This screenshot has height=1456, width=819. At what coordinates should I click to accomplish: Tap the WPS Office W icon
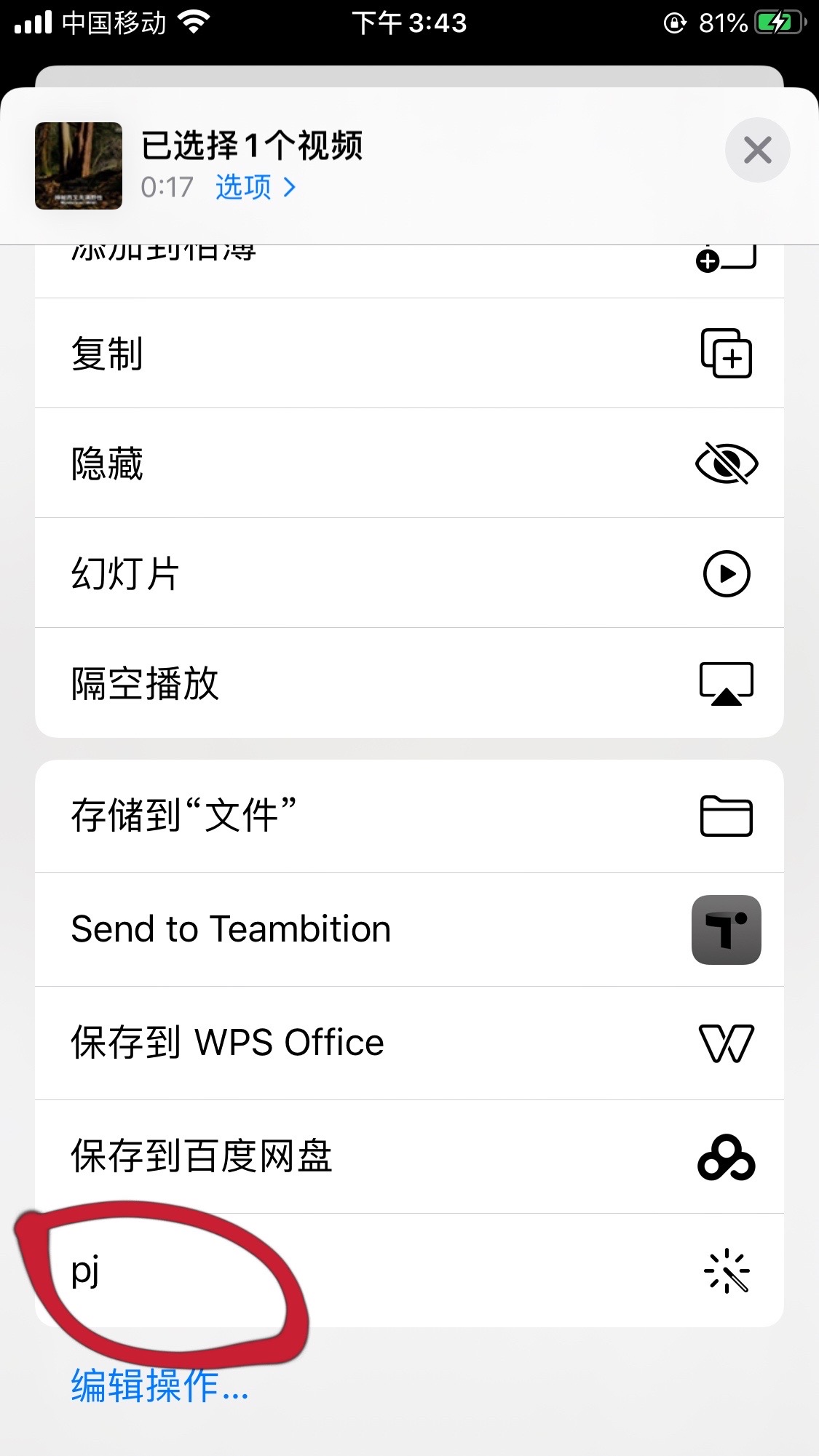pos(725,1042)
